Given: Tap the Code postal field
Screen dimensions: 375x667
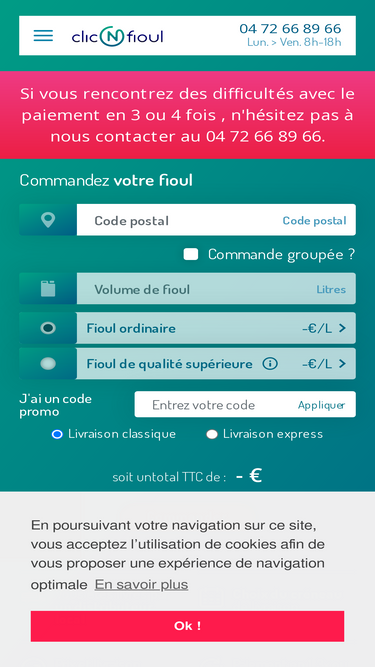Looking at the screenshot, I should click(x=216, y=220).
